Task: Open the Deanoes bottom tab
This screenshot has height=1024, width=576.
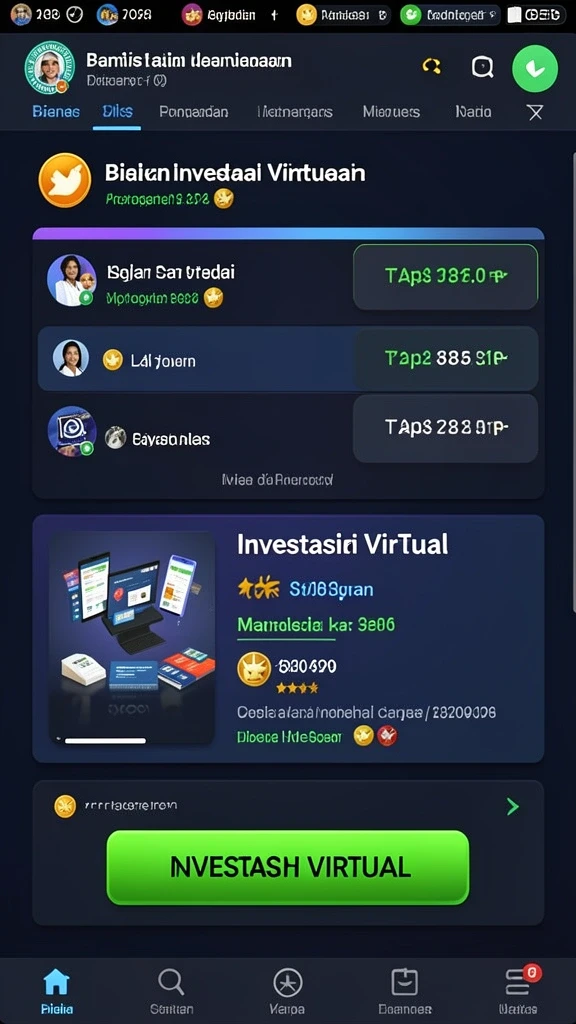Action: click(404, 991)
